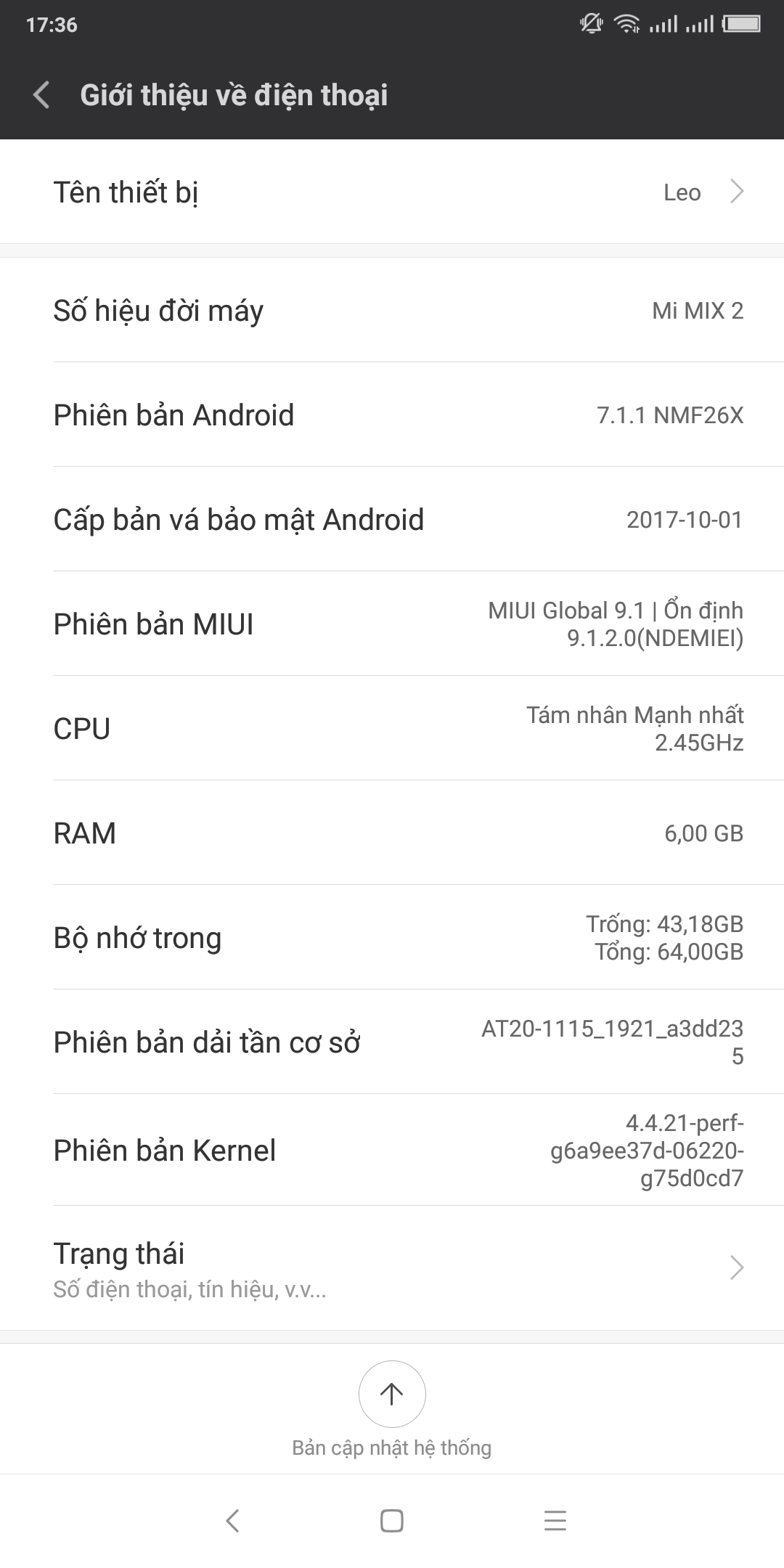Viewport: 784px width, 1568px height.
Task: Open Trạng thái details
Action: pos(392,1268)
